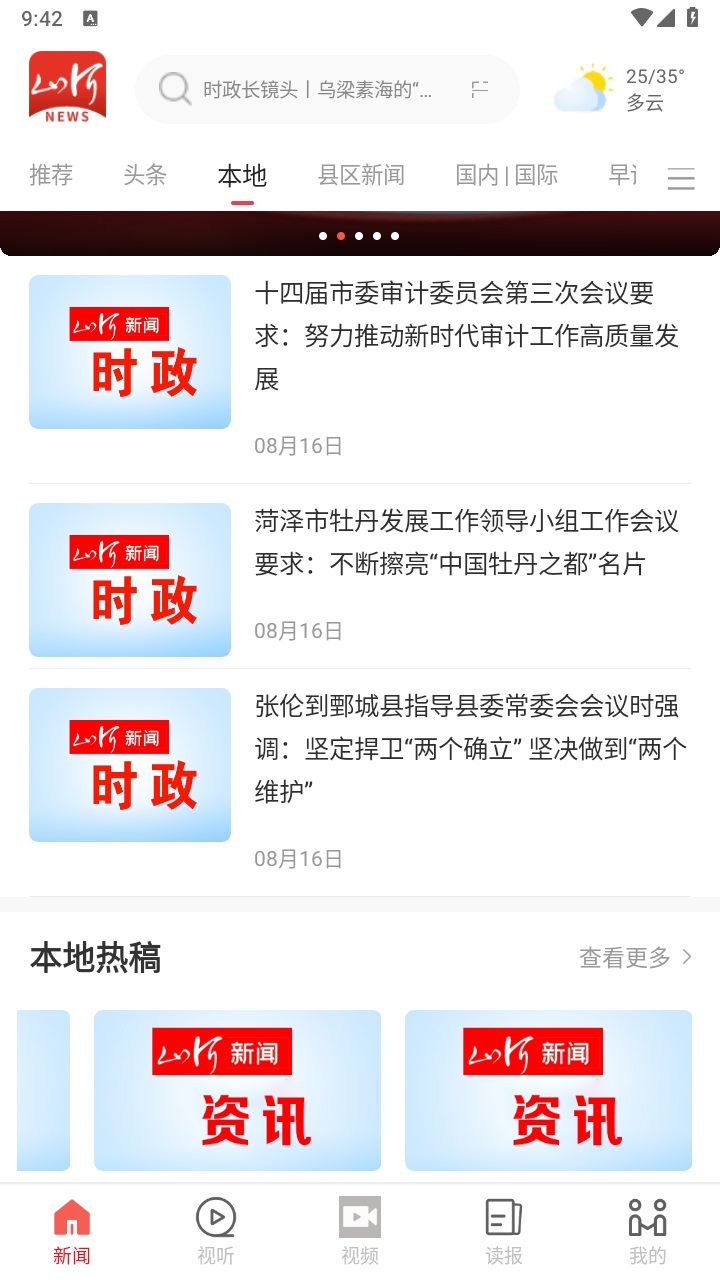Viewport: 720px width, 1280px height.
Task: Open the 我的 profile icon
Action: [x=647, y=1218]
